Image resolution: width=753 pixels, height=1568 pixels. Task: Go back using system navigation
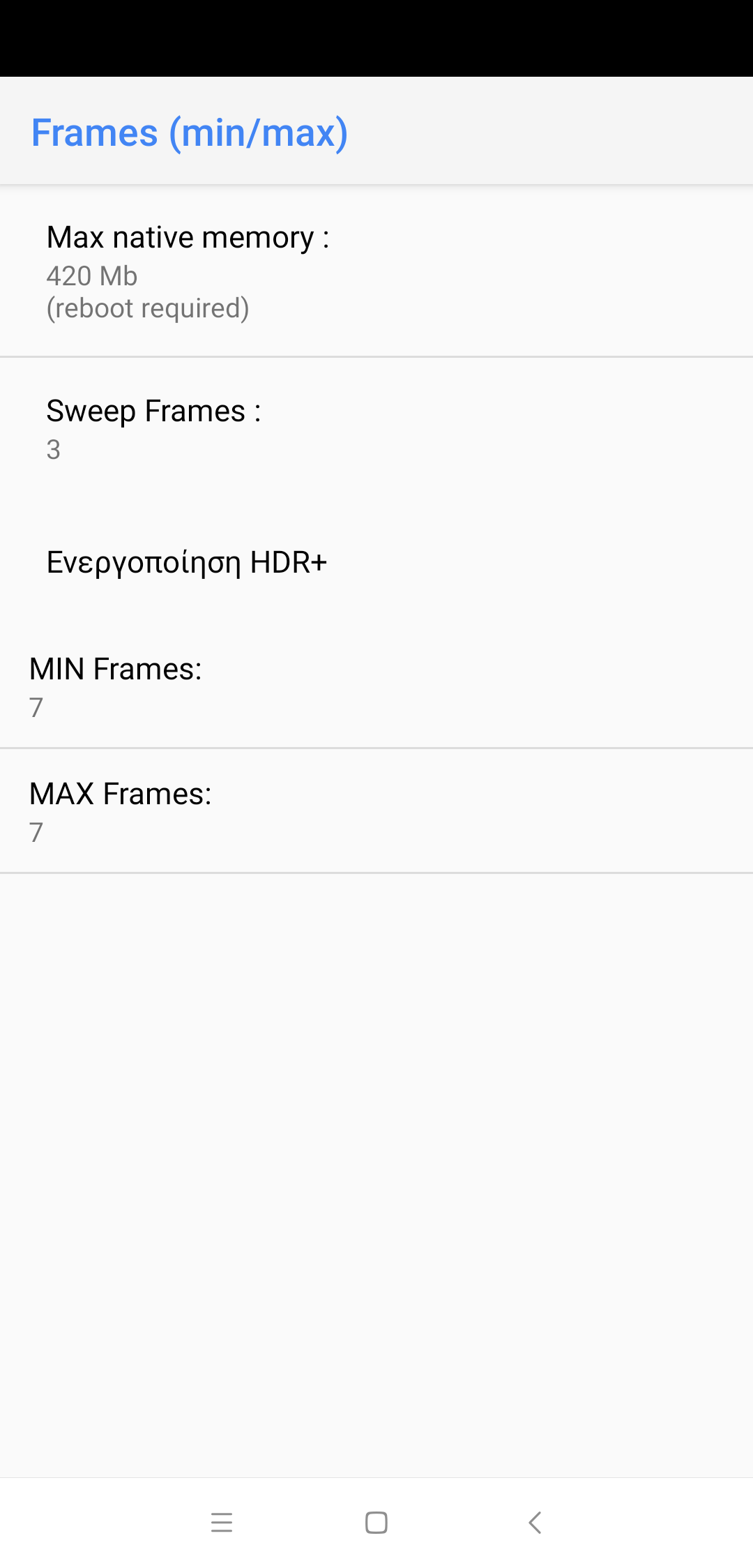[x=535, y=1523]
